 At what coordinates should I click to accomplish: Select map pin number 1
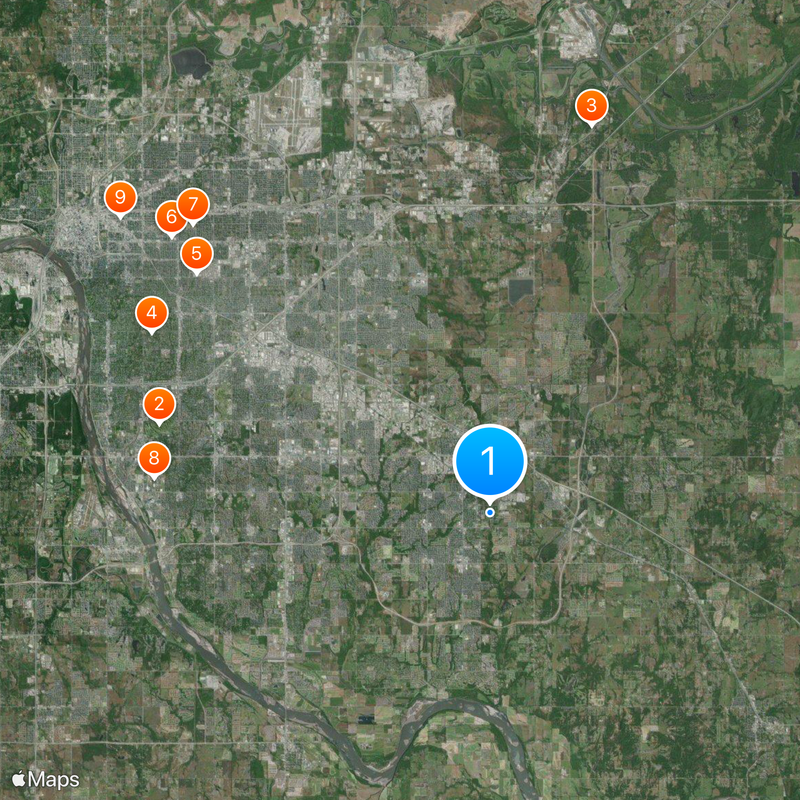(489, 461)
